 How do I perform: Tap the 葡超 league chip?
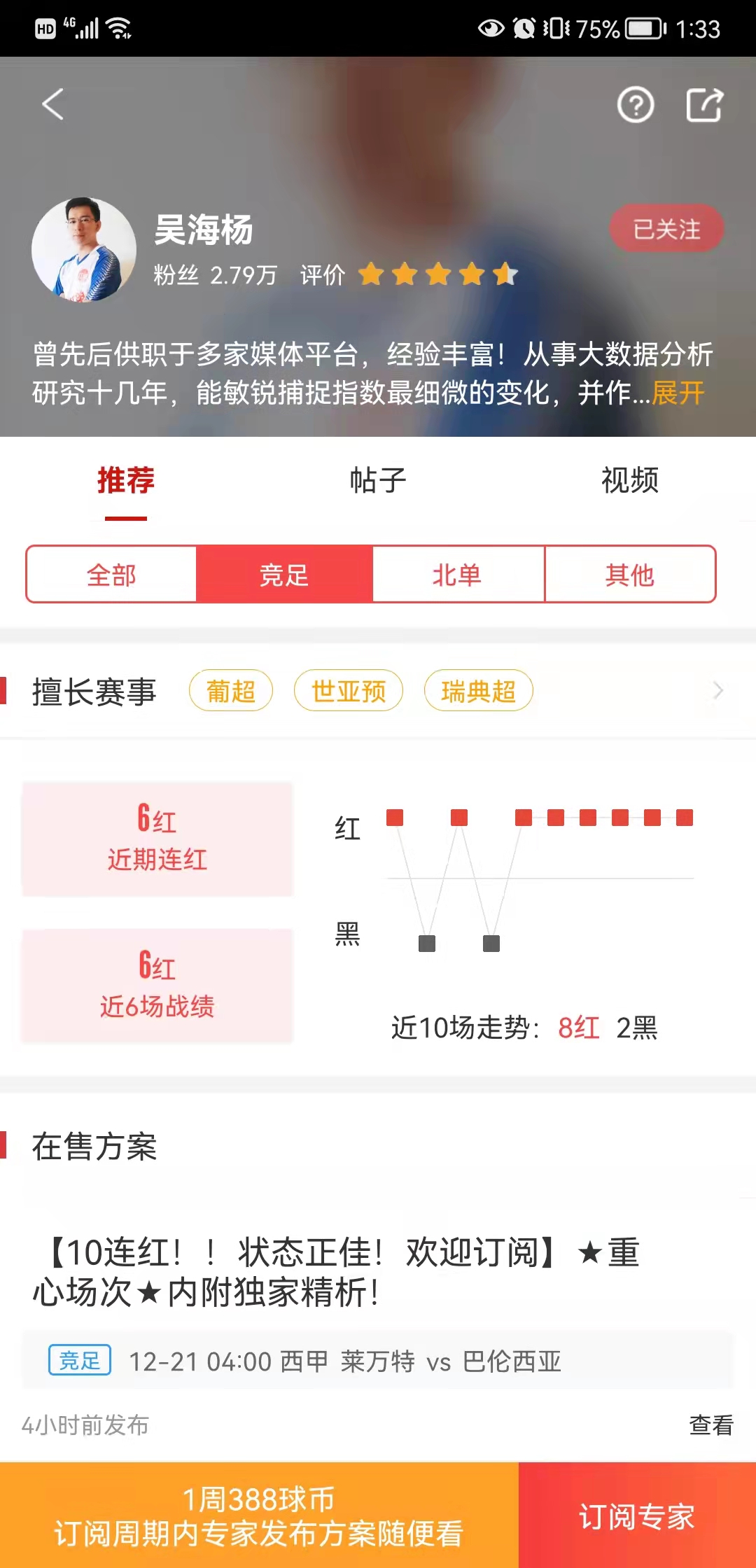pos(230,691)
